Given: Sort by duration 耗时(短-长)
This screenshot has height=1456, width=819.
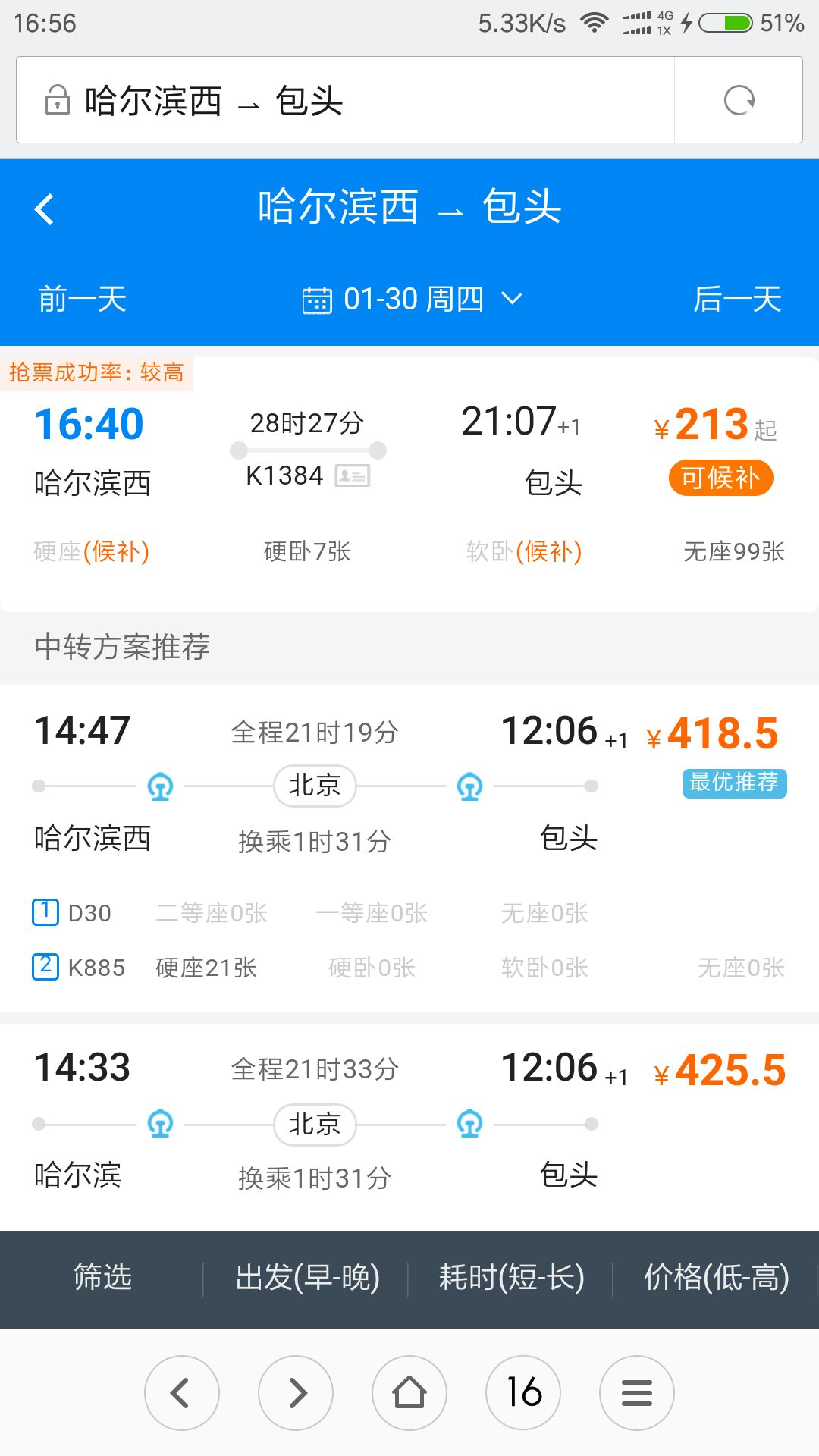Looking at the screenshot, I should coord(511,1279).
